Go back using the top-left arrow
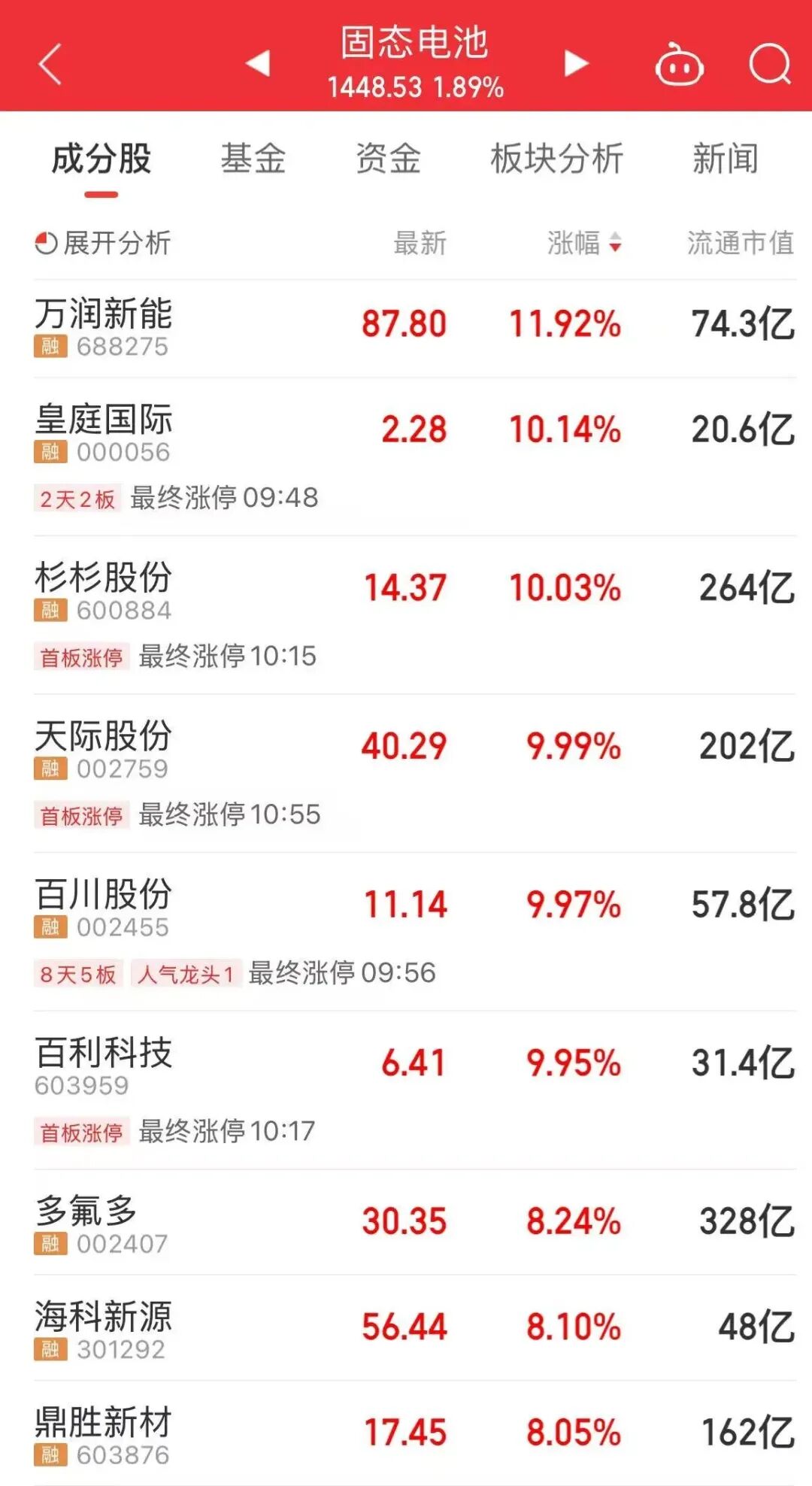Screen dimensions: 812x1486 point(50,64)
